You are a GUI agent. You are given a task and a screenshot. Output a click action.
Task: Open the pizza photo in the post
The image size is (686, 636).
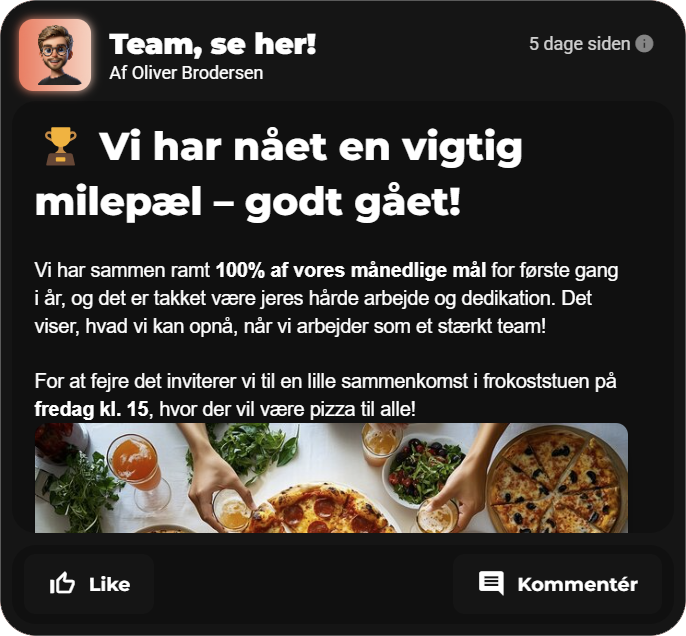click(x=331, y=478)
